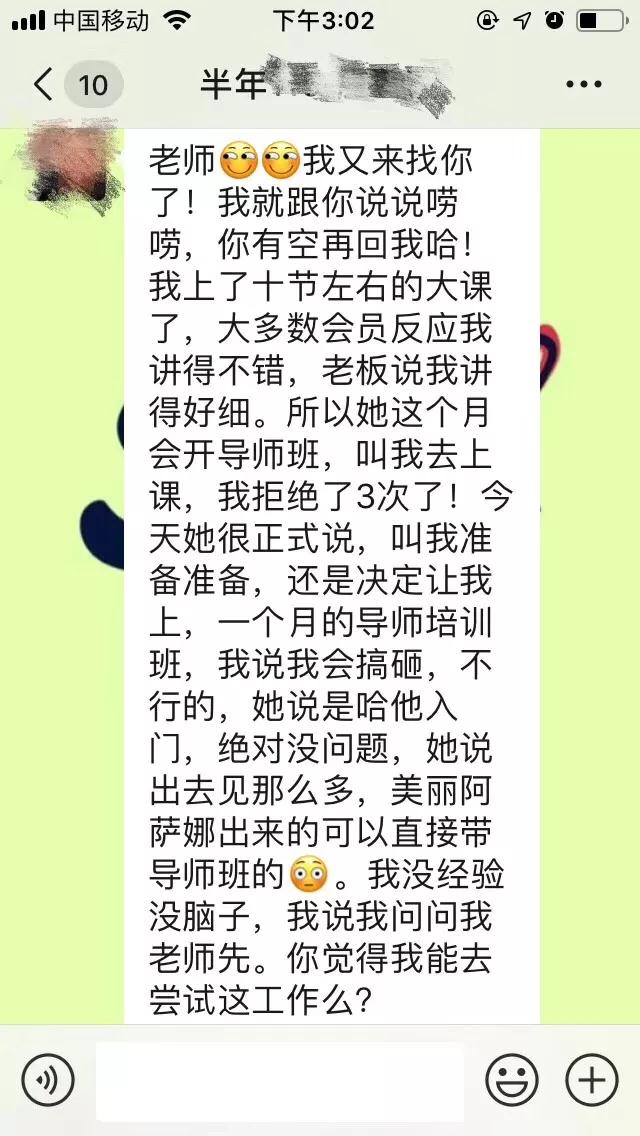
Task: Switch to voice message input
Action: click(48, 1080)
